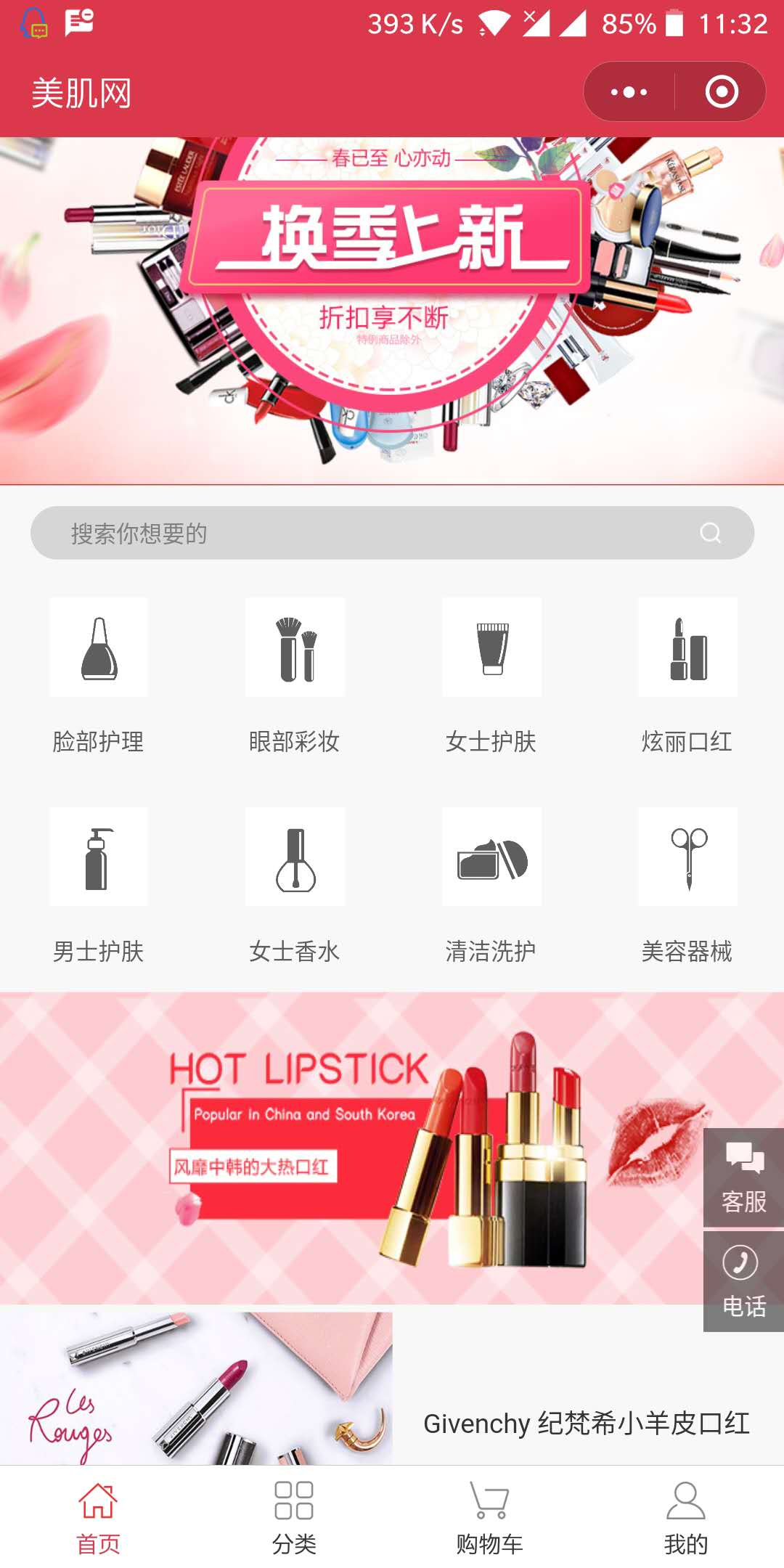Select the 首页 home tab
Screen dimensions: 784x1568
[x=98, y=1517]
